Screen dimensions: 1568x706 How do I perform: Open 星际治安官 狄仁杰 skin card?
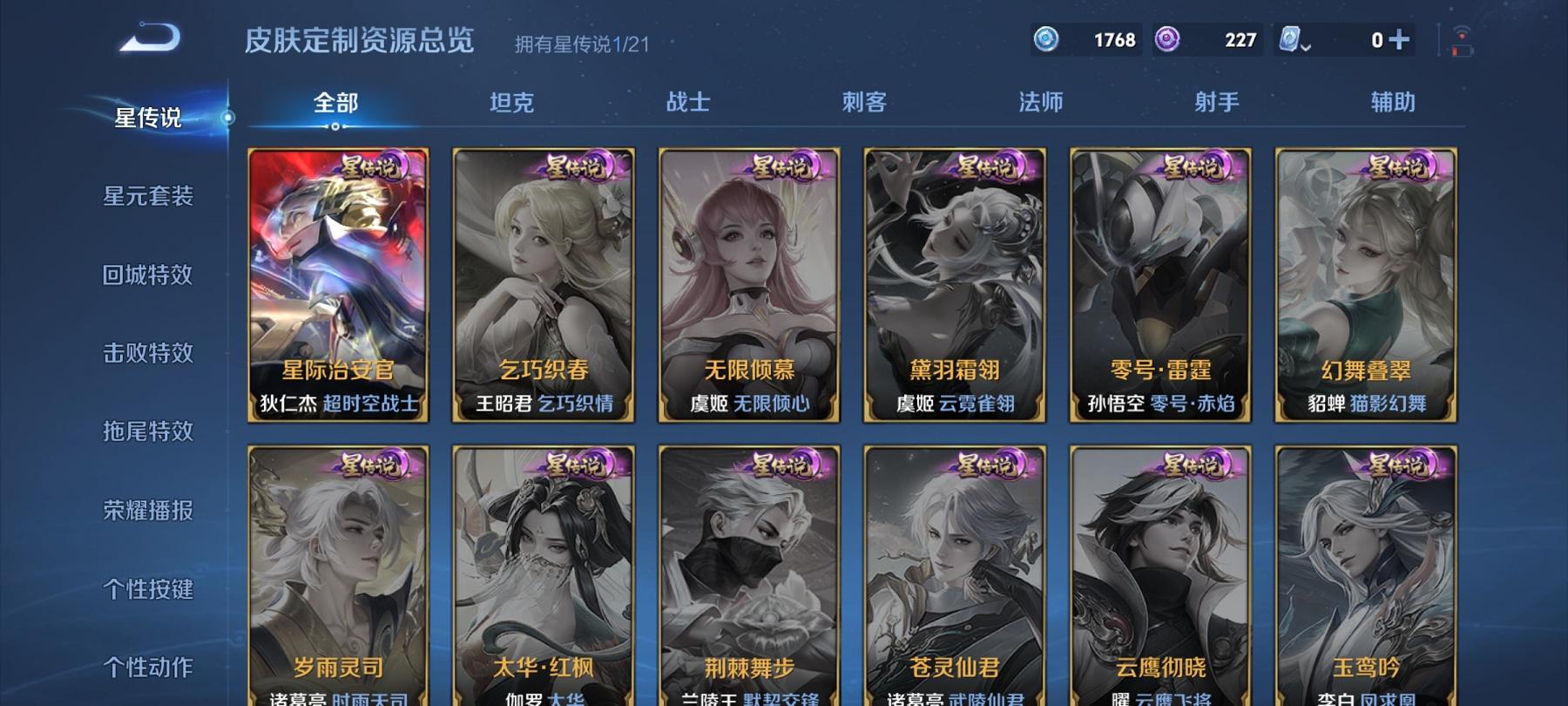point(338,285)
